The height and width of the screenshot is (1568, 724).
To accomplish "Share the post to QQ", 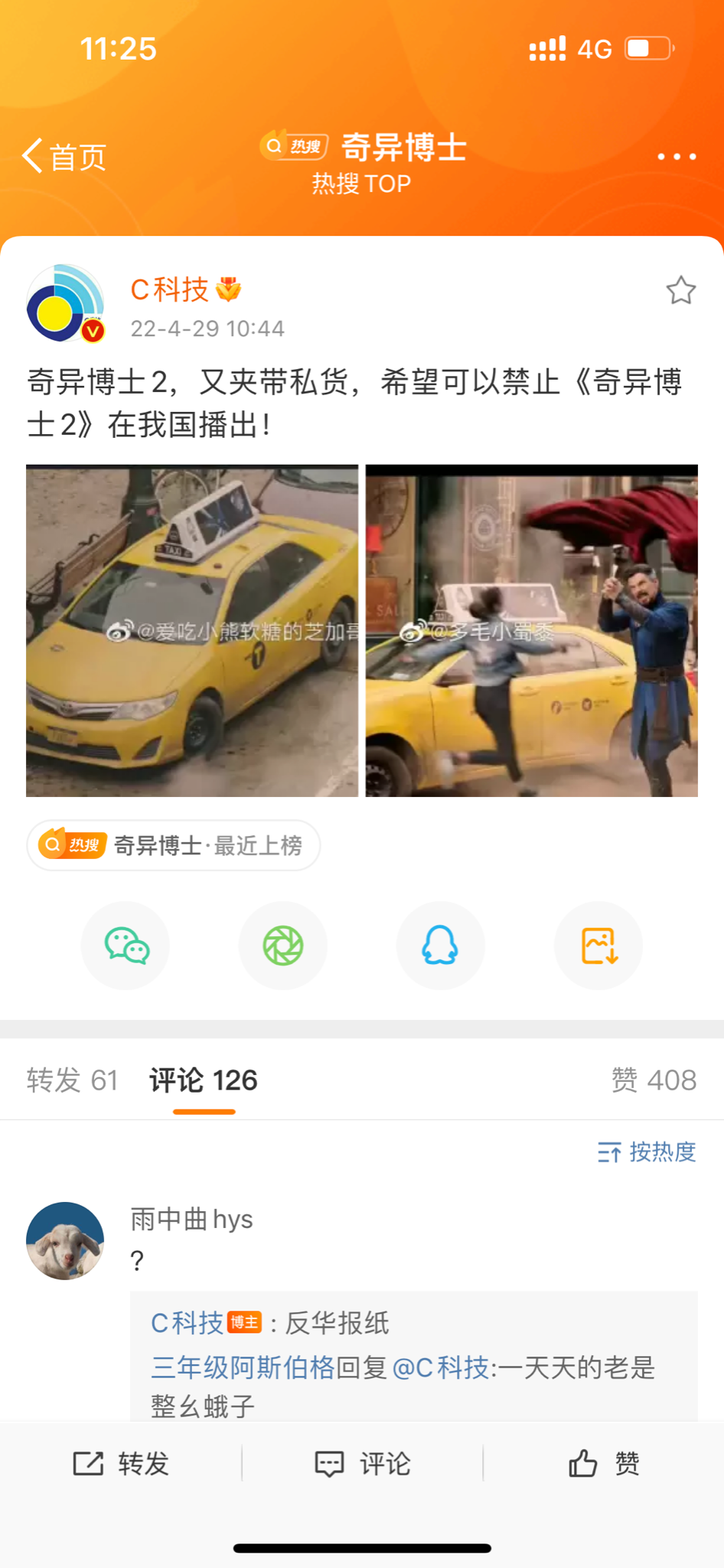I will (441, 946).
